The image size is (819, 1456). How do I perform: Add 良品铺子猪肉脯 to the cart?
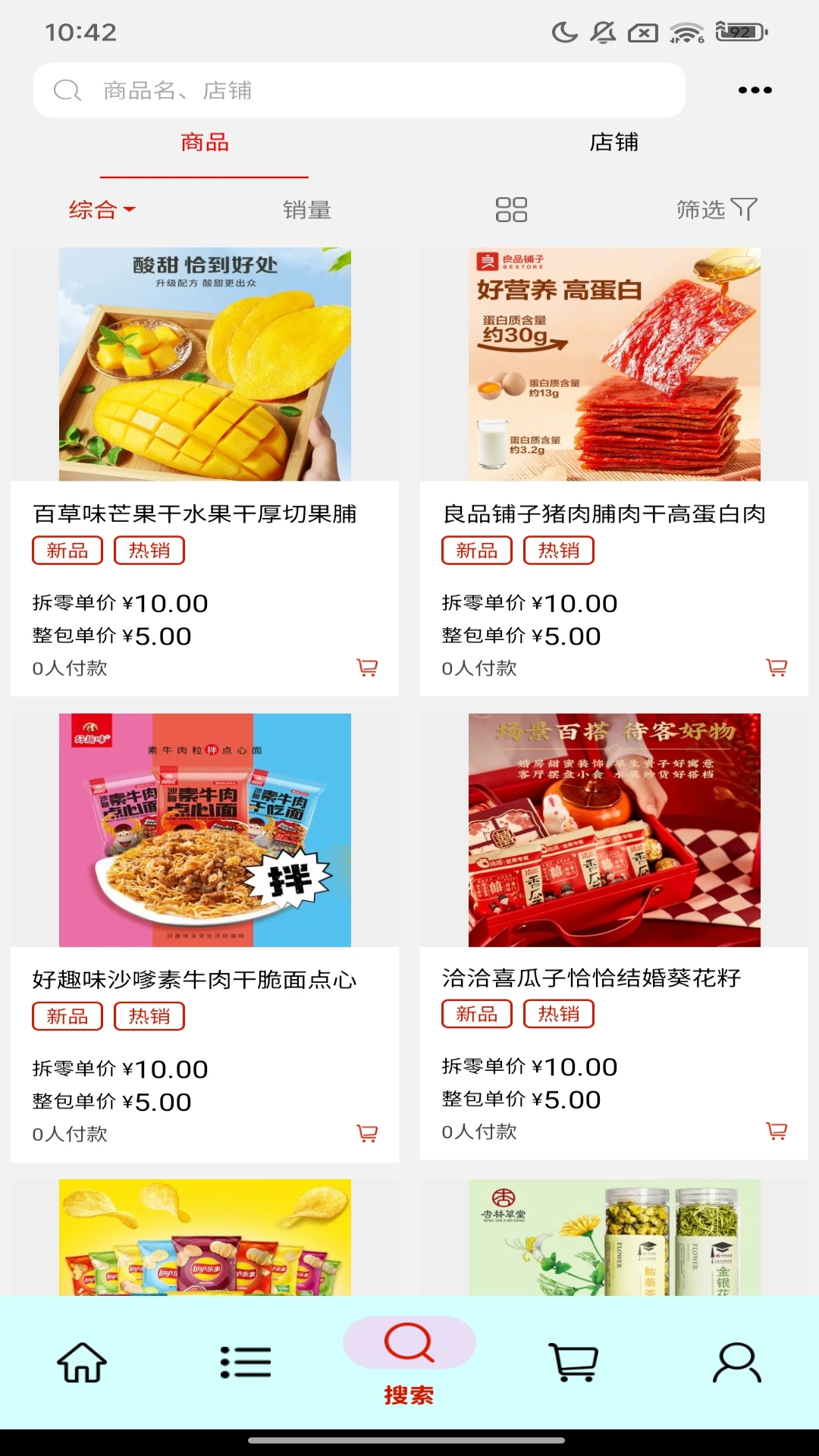pyautogui.click(x=777, y=668)
